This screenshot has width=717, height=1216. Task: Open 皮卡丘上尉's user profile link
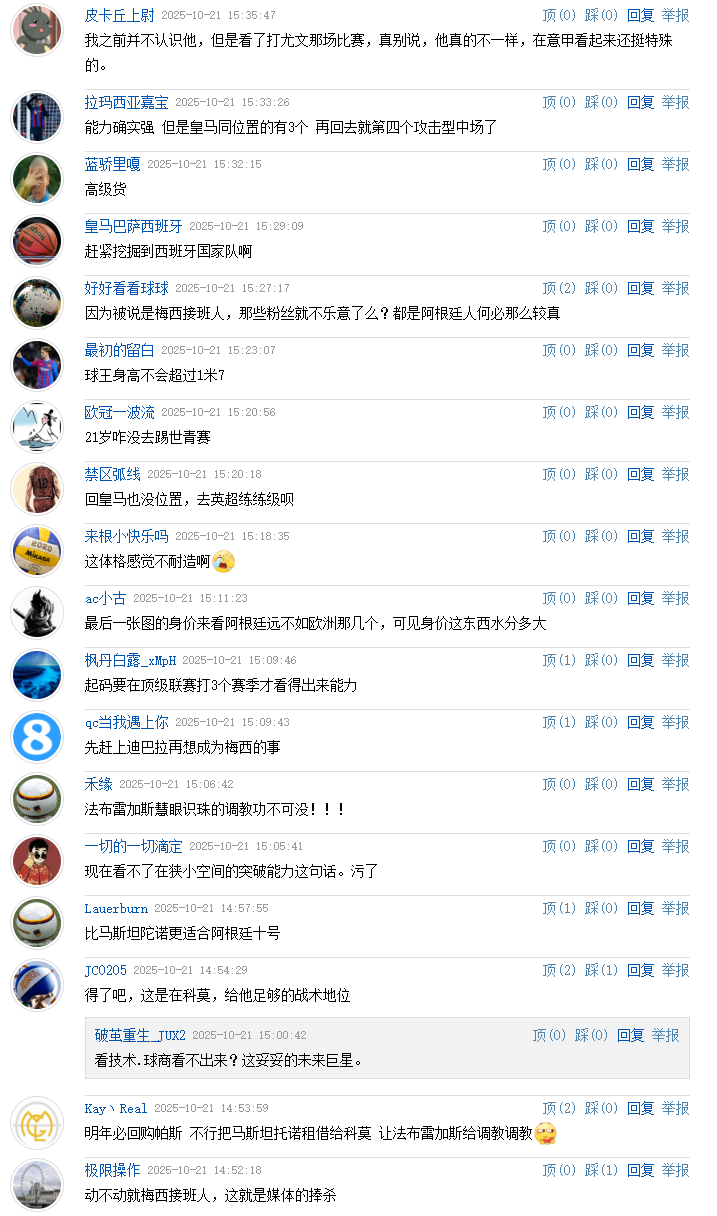(x=119, y=15)
